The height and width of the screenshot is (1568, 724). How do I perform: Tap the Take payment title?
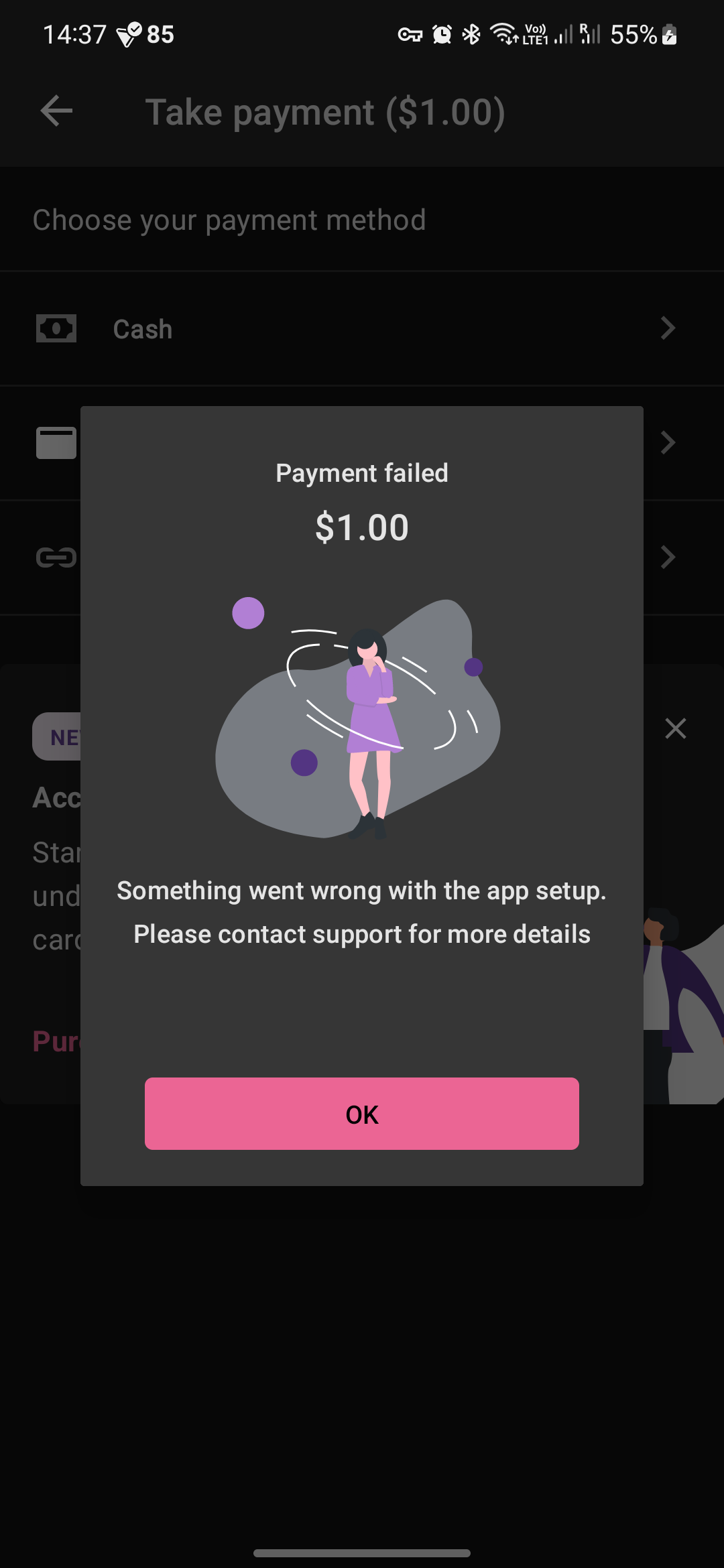point(326,111)
